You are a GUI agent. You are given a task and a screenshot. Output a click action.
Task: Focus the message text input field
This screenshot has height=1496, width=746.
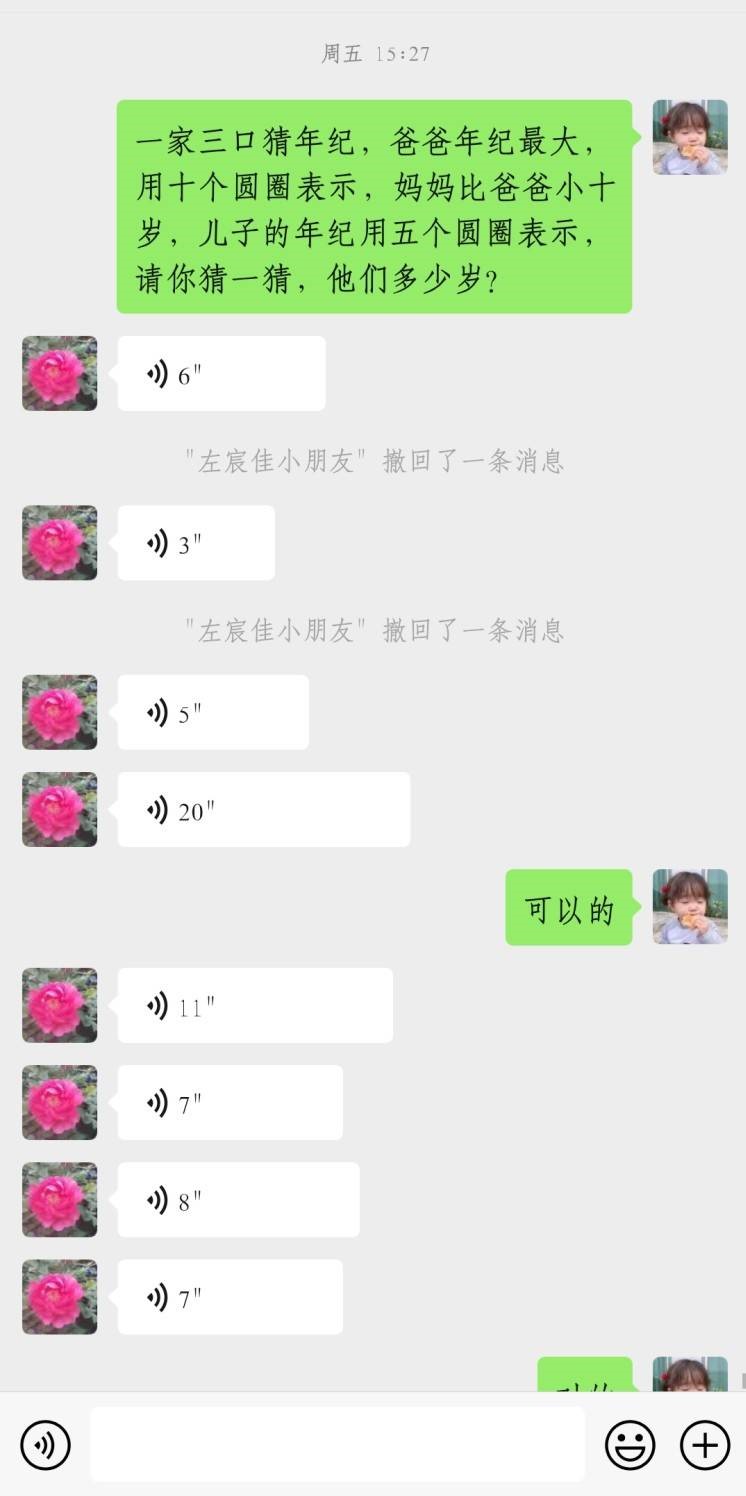click(x=337, y=1444)
